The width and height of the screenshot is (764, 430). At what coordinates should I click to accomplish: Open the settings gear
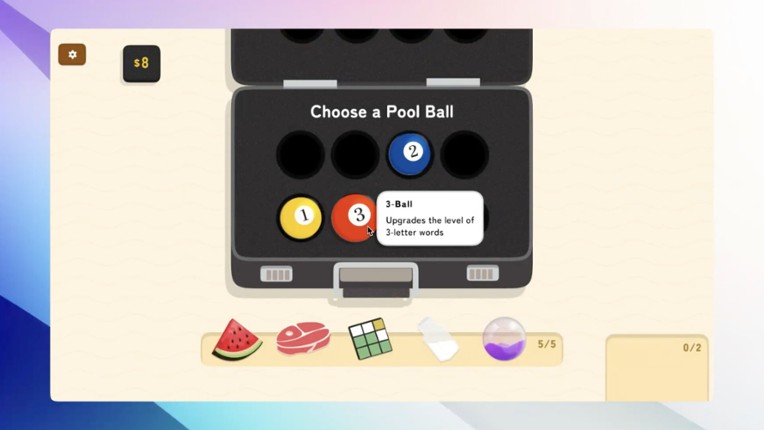tap(72, 55)
